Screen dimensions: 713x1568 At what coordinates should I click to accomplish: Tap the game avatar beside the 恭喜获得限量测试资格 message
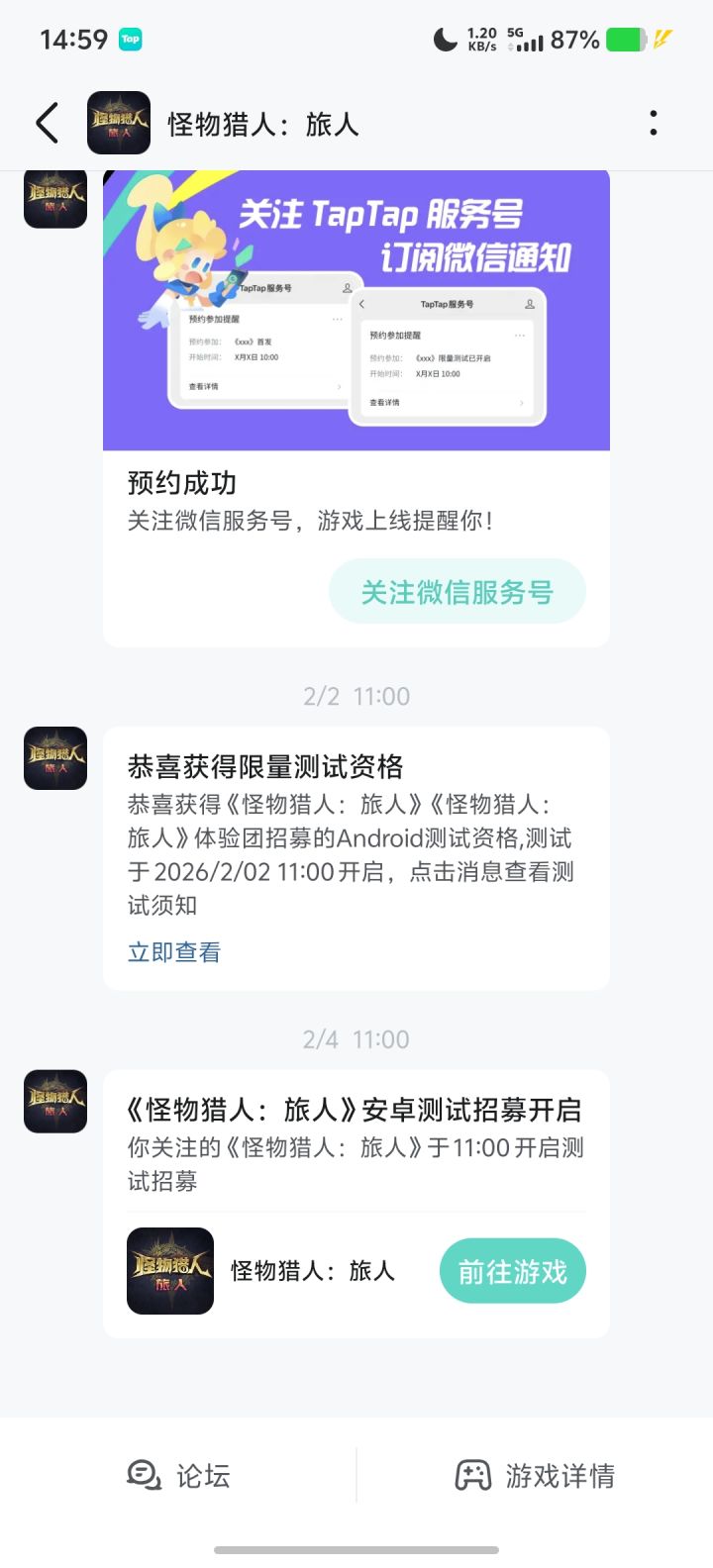(x=54, y=757)
